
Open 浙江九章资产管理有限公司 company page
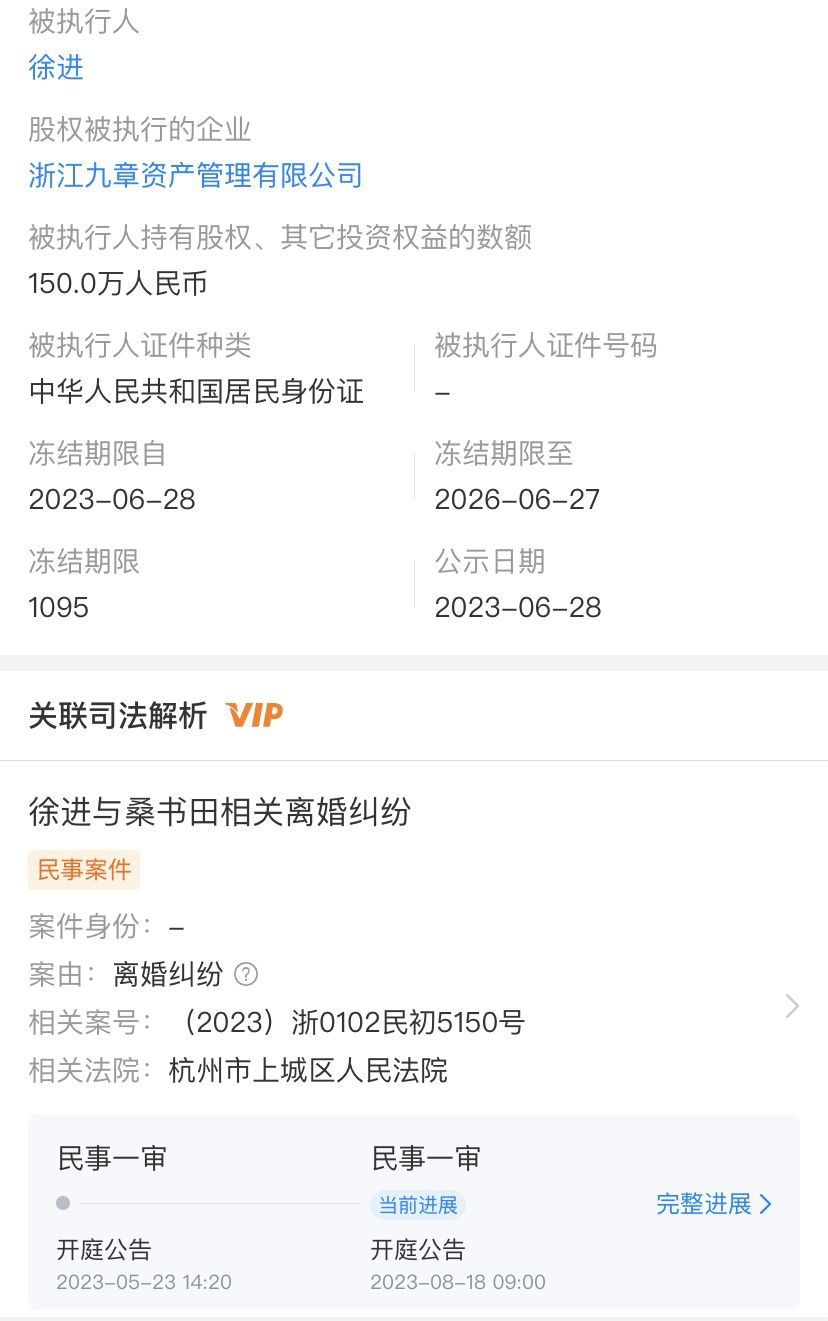(x=195, y=176)
